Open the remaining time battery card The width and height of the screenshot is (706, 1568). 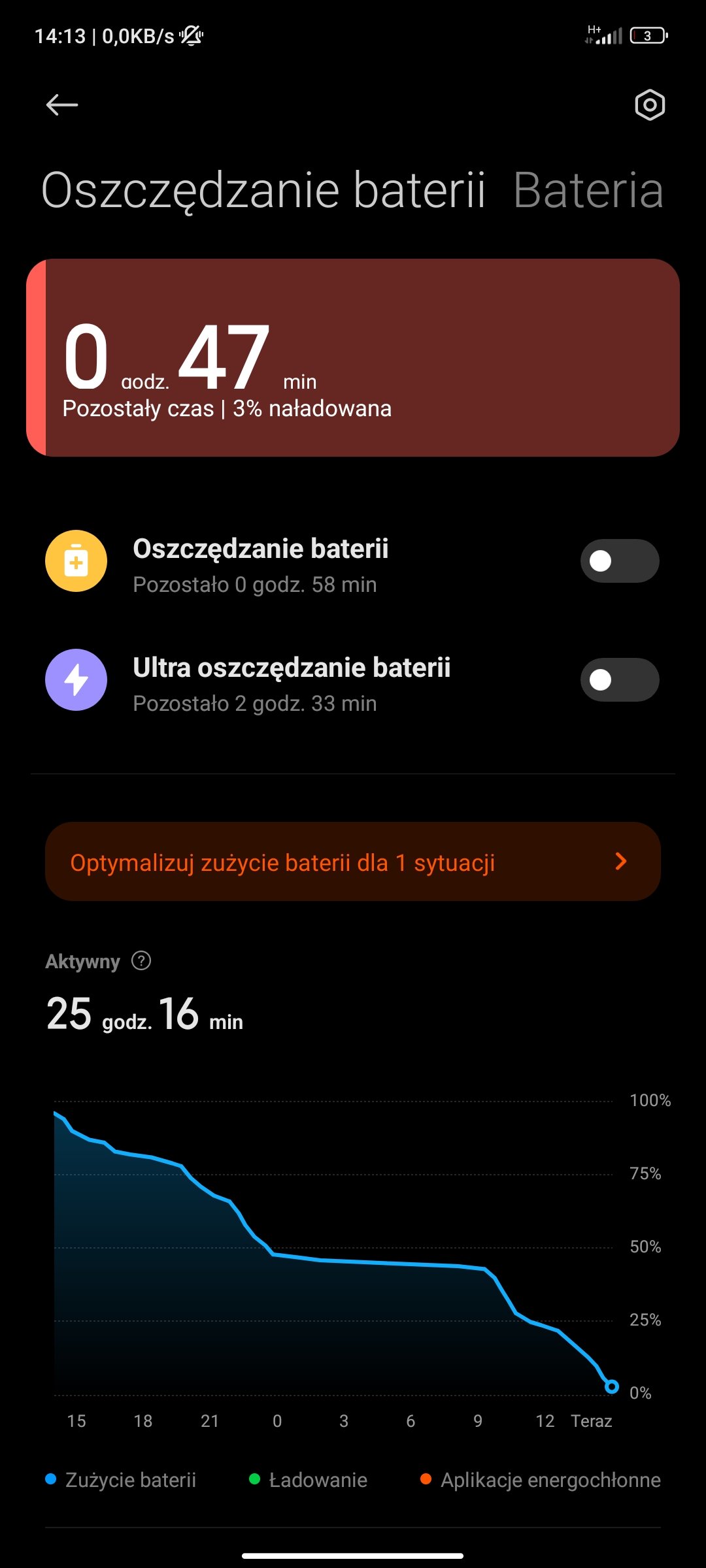tap(353, 357)
